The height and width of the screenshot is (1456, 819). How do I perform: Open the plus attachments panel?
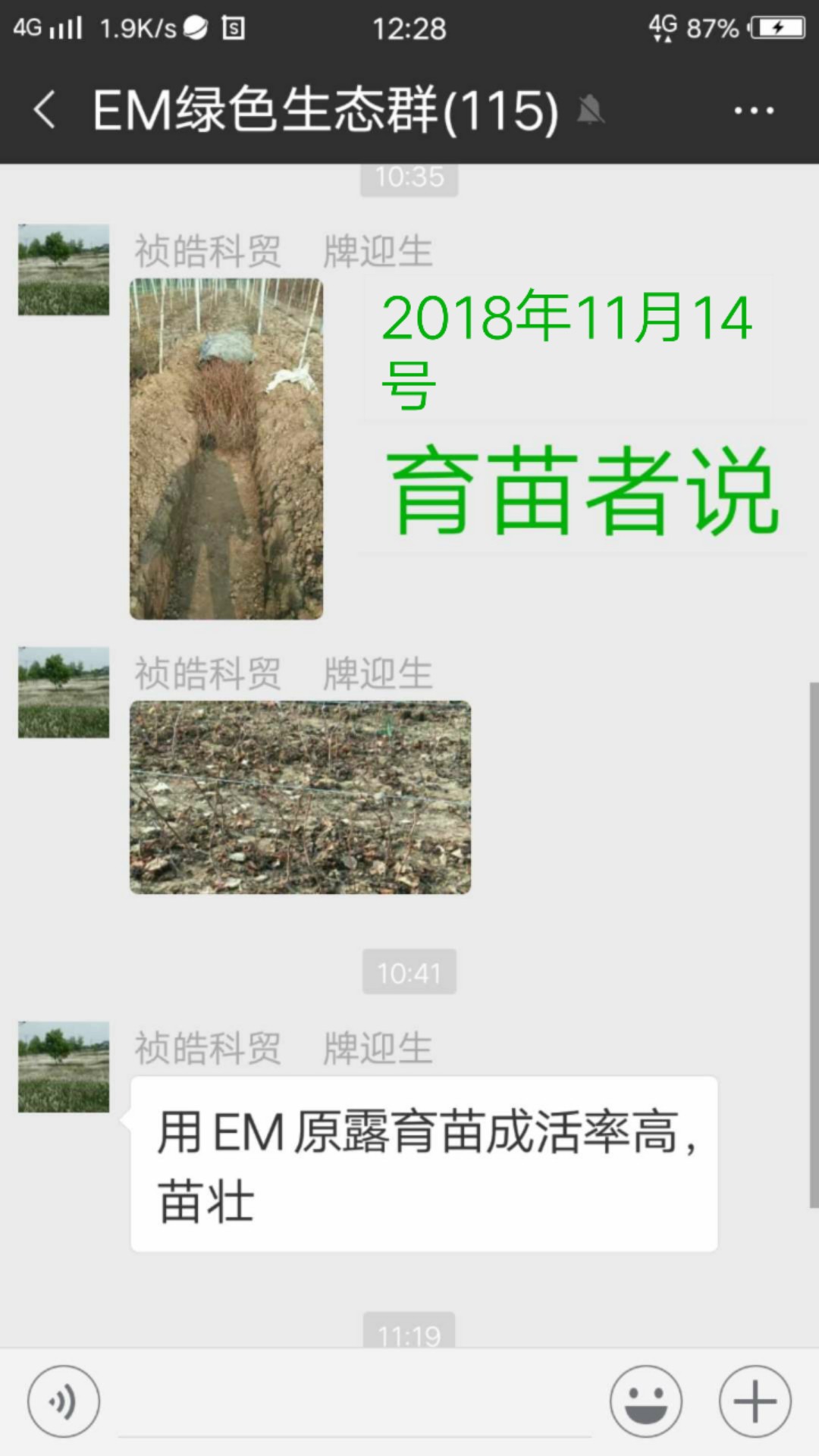755,1401
